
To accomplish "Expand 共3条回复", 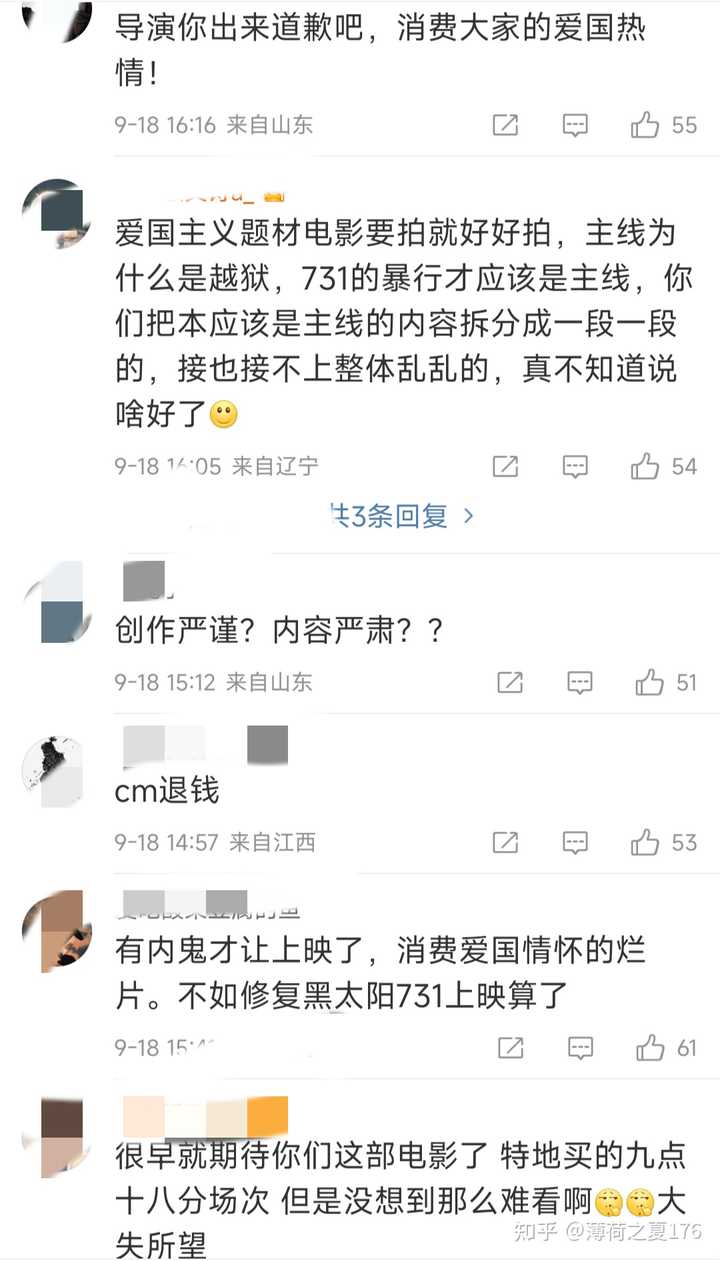I will [x=402, y=516].
